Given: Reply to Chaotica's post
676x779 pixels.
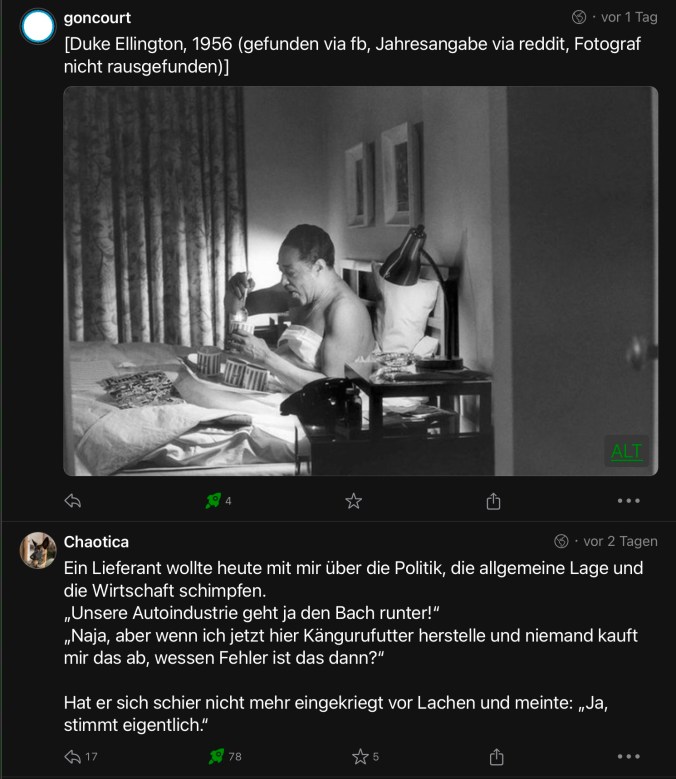Looking at the screenshot, I should pos(72,757).
